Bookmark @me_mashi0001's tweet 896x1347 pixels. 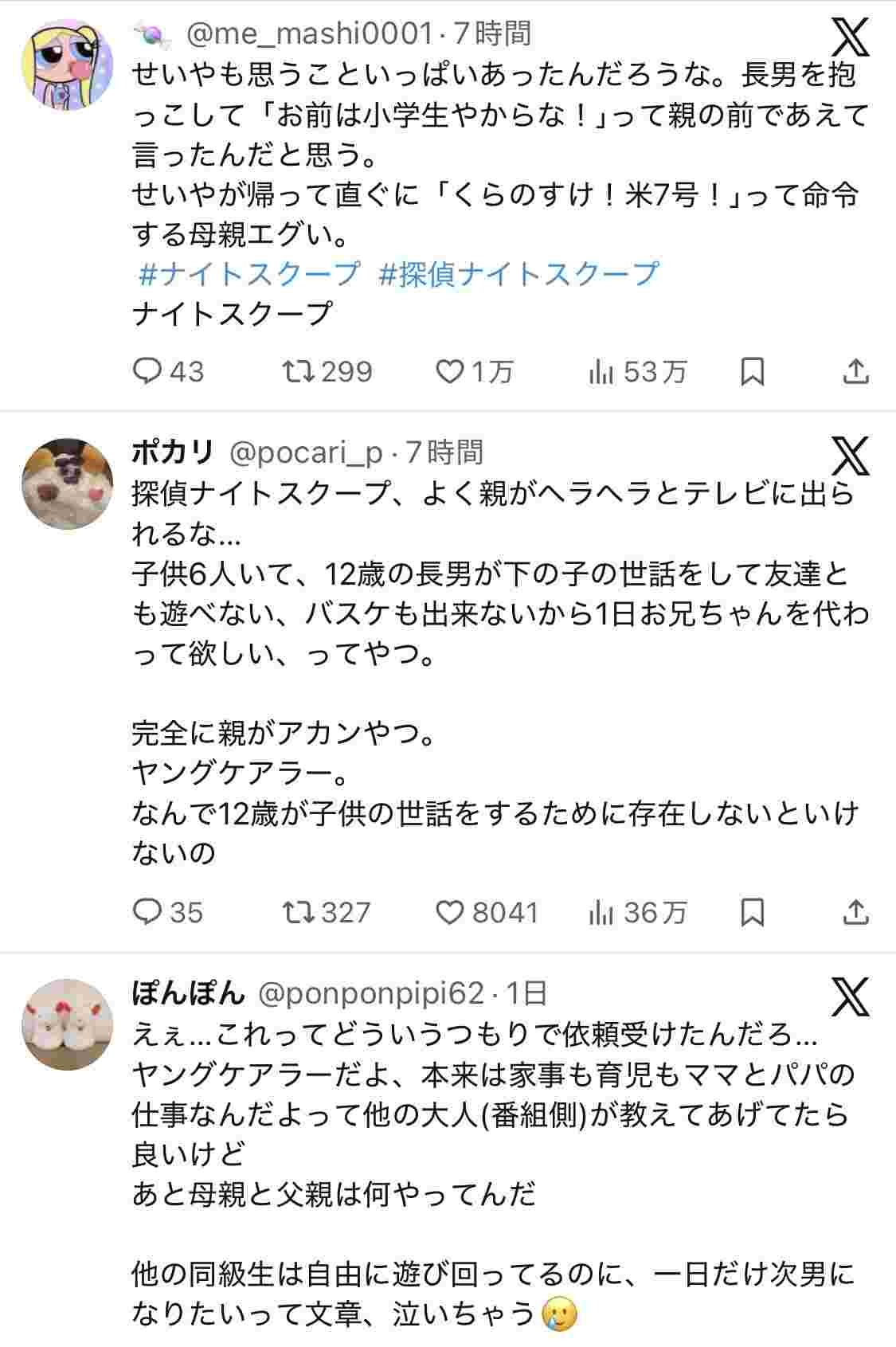click(x=752, y=371)
